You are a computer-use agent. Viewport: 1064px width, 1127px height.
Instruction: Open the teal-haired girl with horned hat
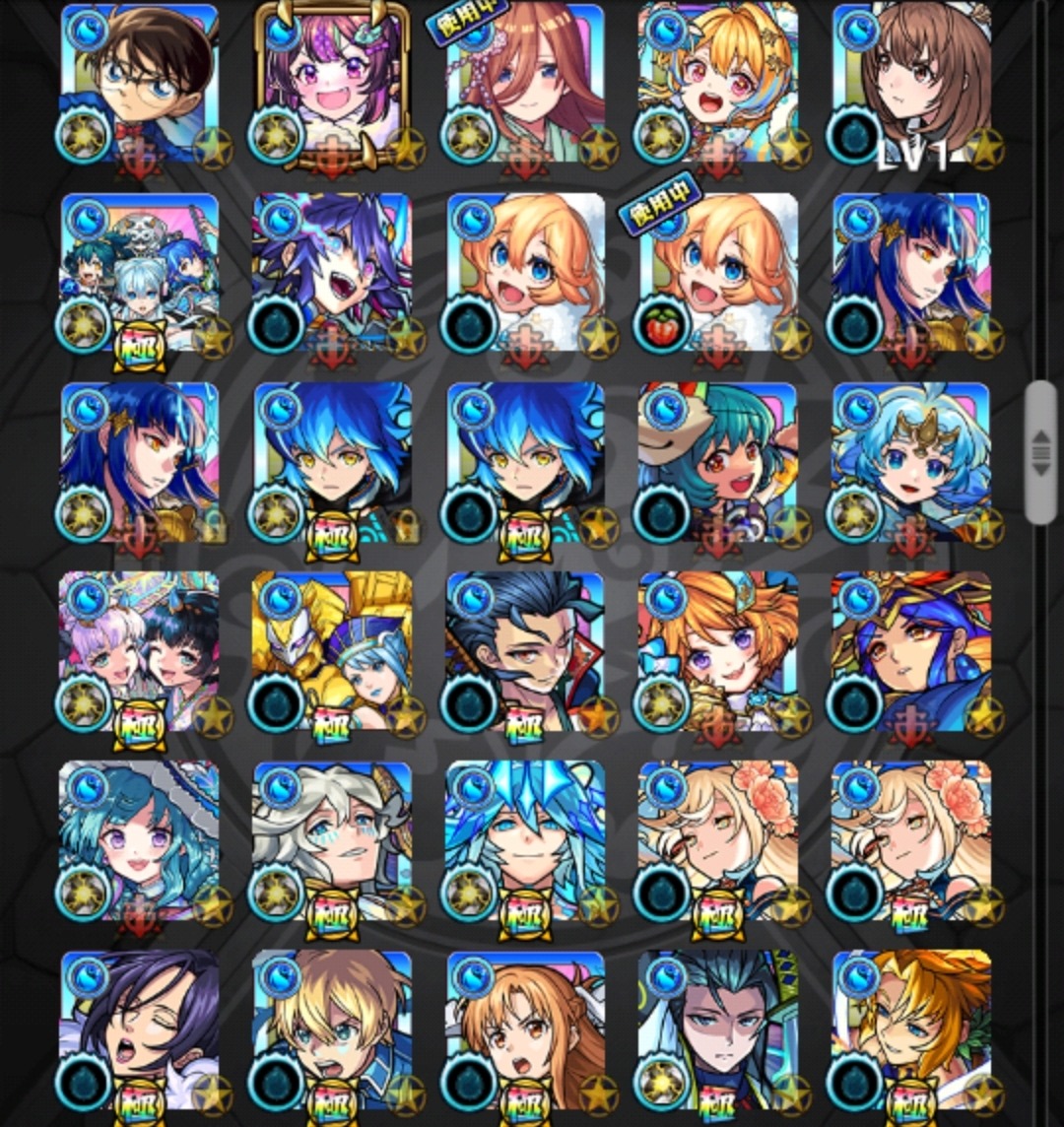point(718,462)
